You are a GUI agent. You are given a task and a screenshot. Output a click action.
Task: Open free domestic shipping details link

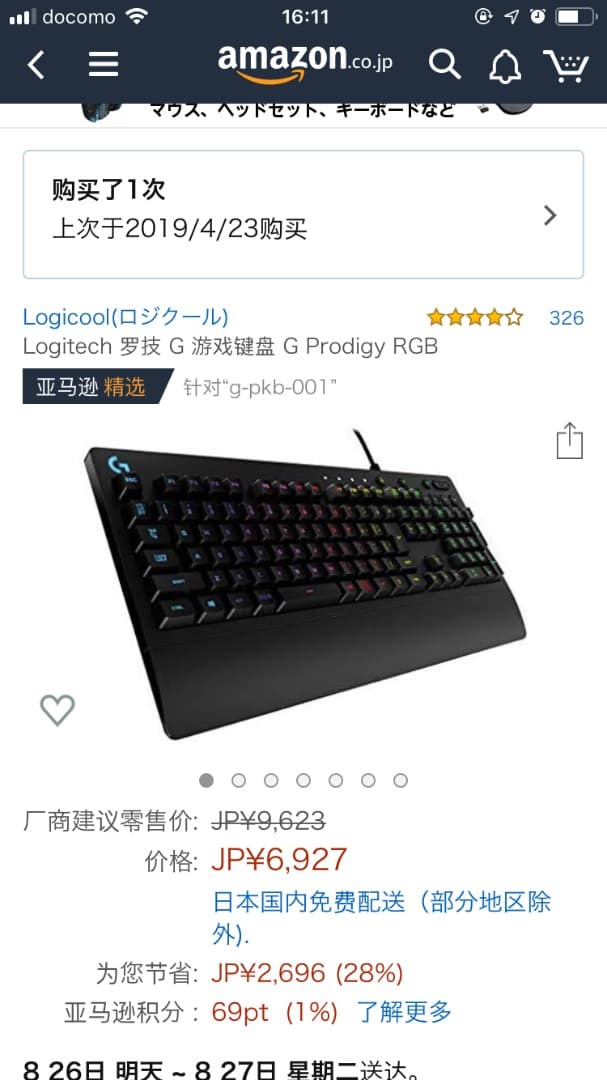[381, 916]
